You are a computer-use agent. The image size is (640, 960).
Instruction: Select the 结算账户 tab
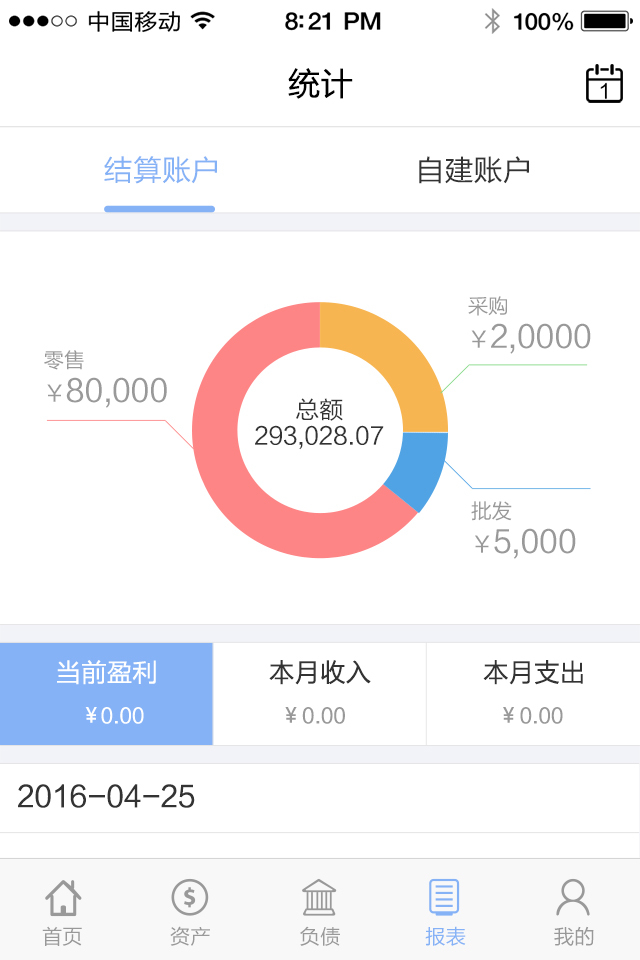coord(161,171)
